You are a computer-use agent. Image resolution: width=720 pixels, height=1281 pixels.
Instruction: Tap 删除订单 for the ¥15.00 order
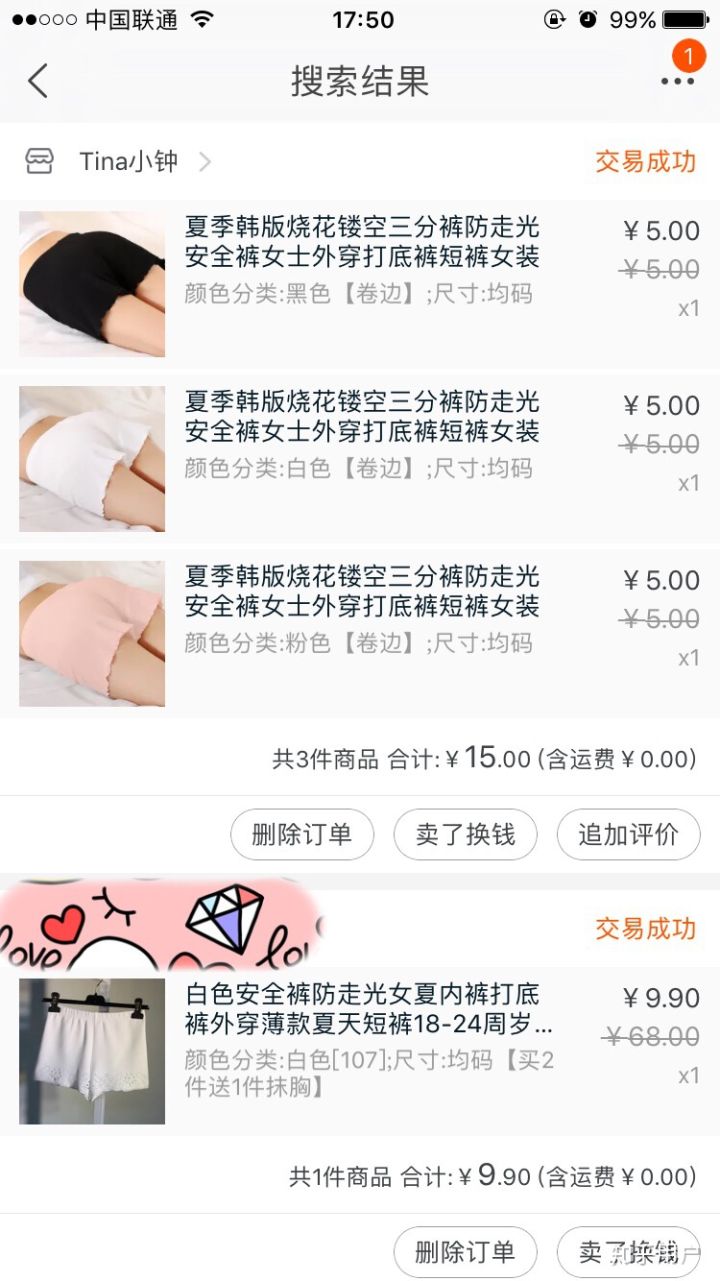coord(302,835)
